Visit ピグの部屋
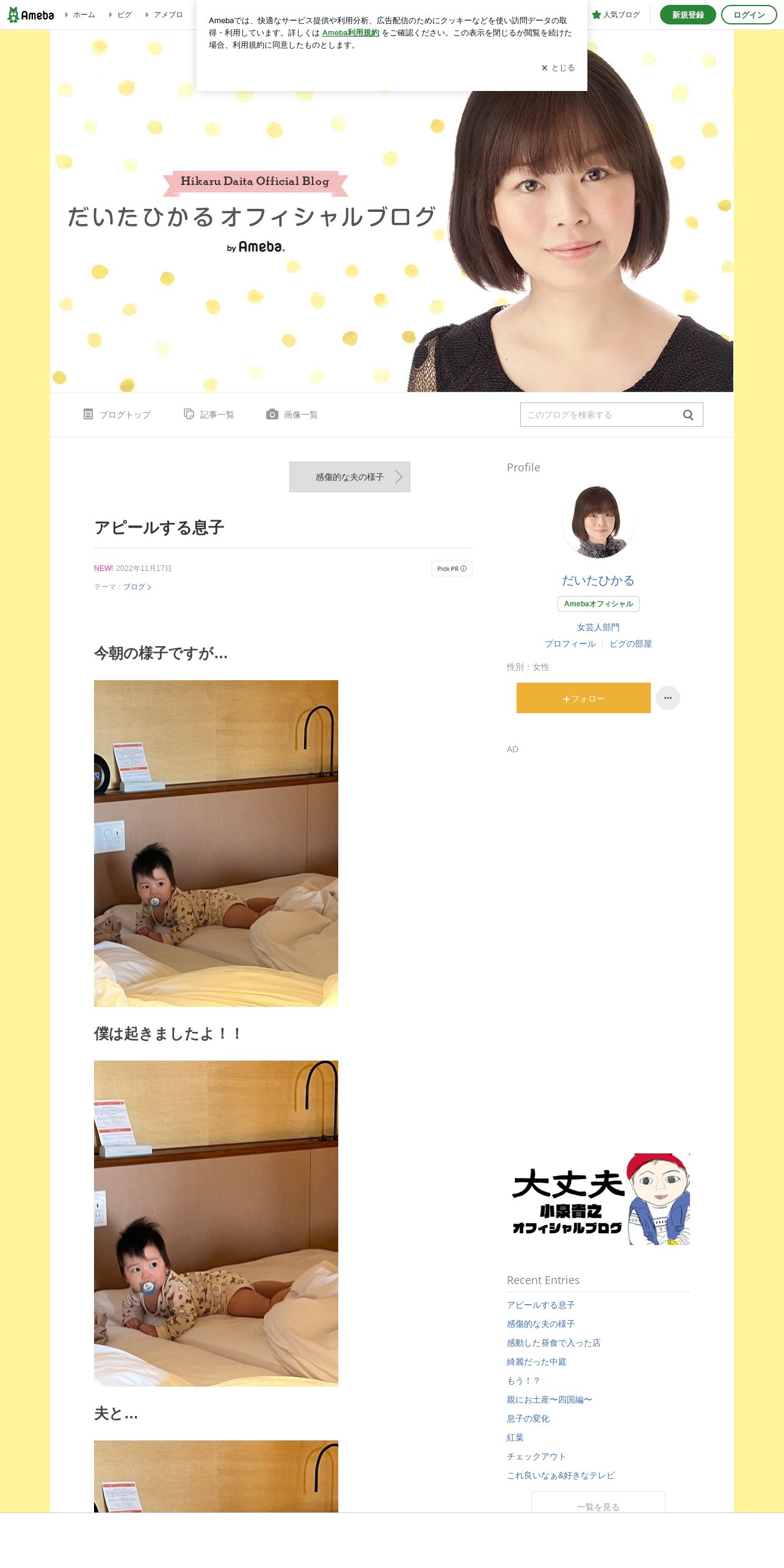 [631, 644]
